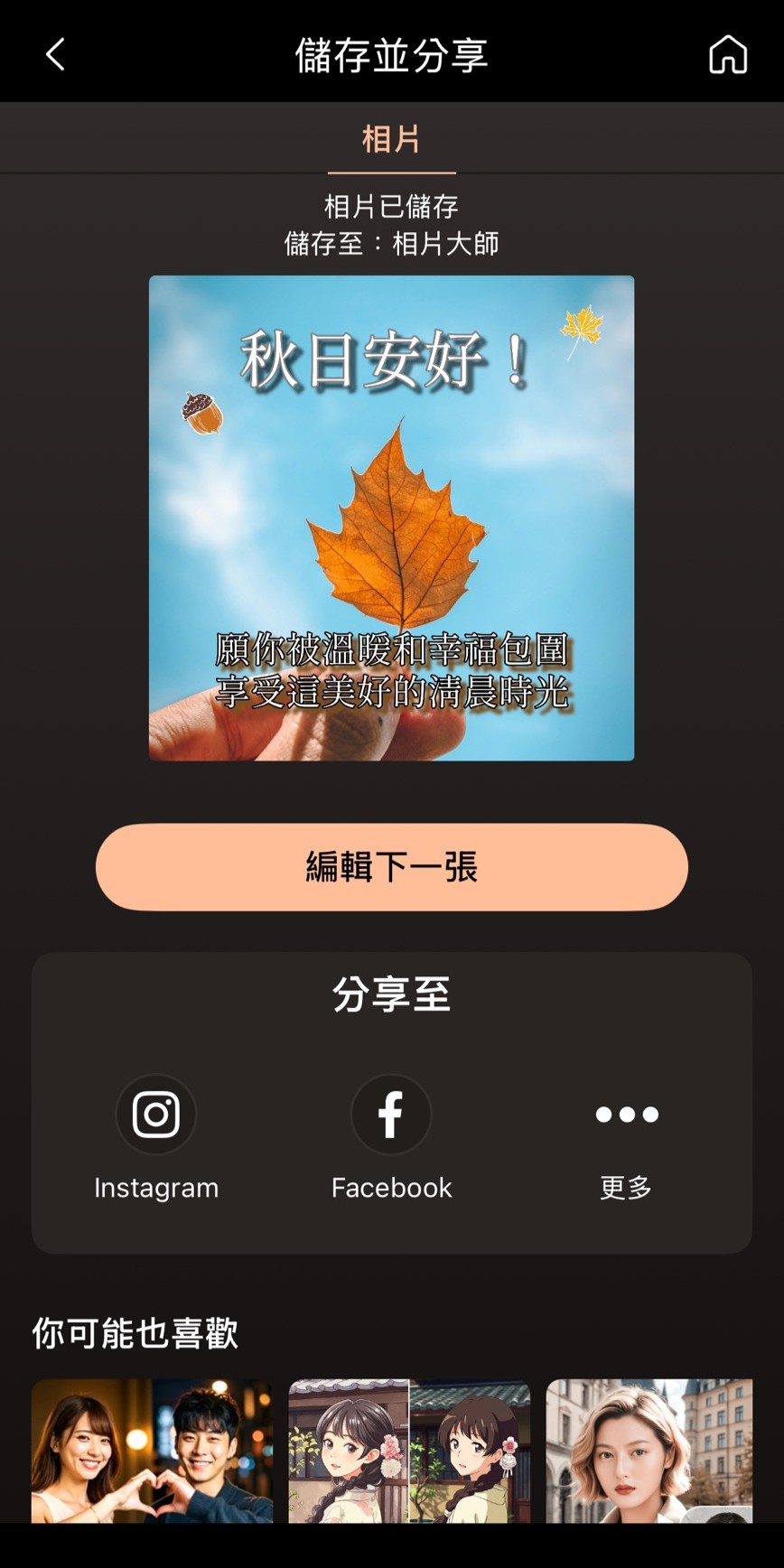Share the photo to Instagram
This screenshot has height=1568, width=784.
click(x=155, y=1114)
